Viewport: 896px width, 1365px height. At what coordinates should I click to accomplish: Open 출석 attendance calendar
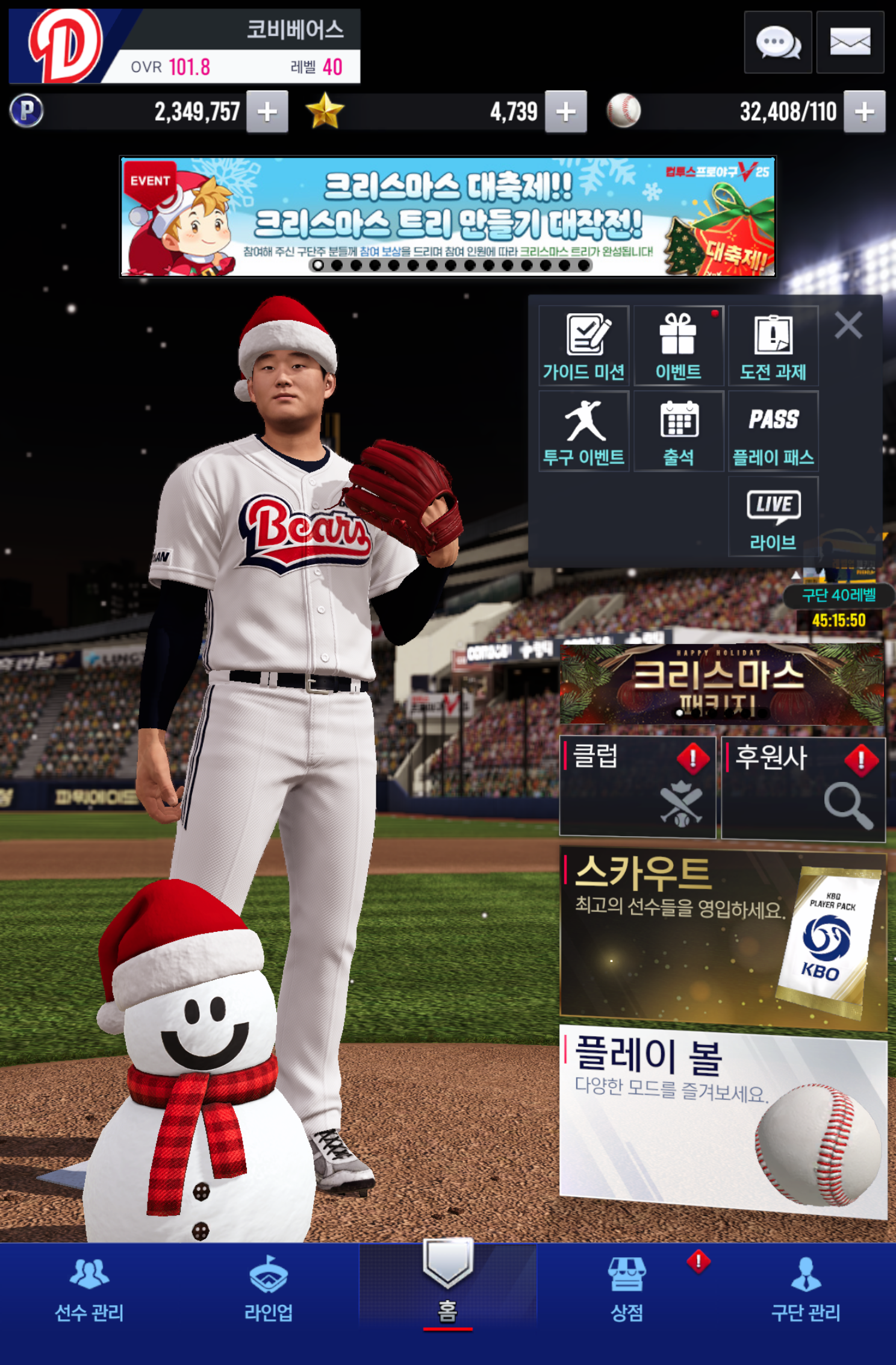(x=678, y=431)
